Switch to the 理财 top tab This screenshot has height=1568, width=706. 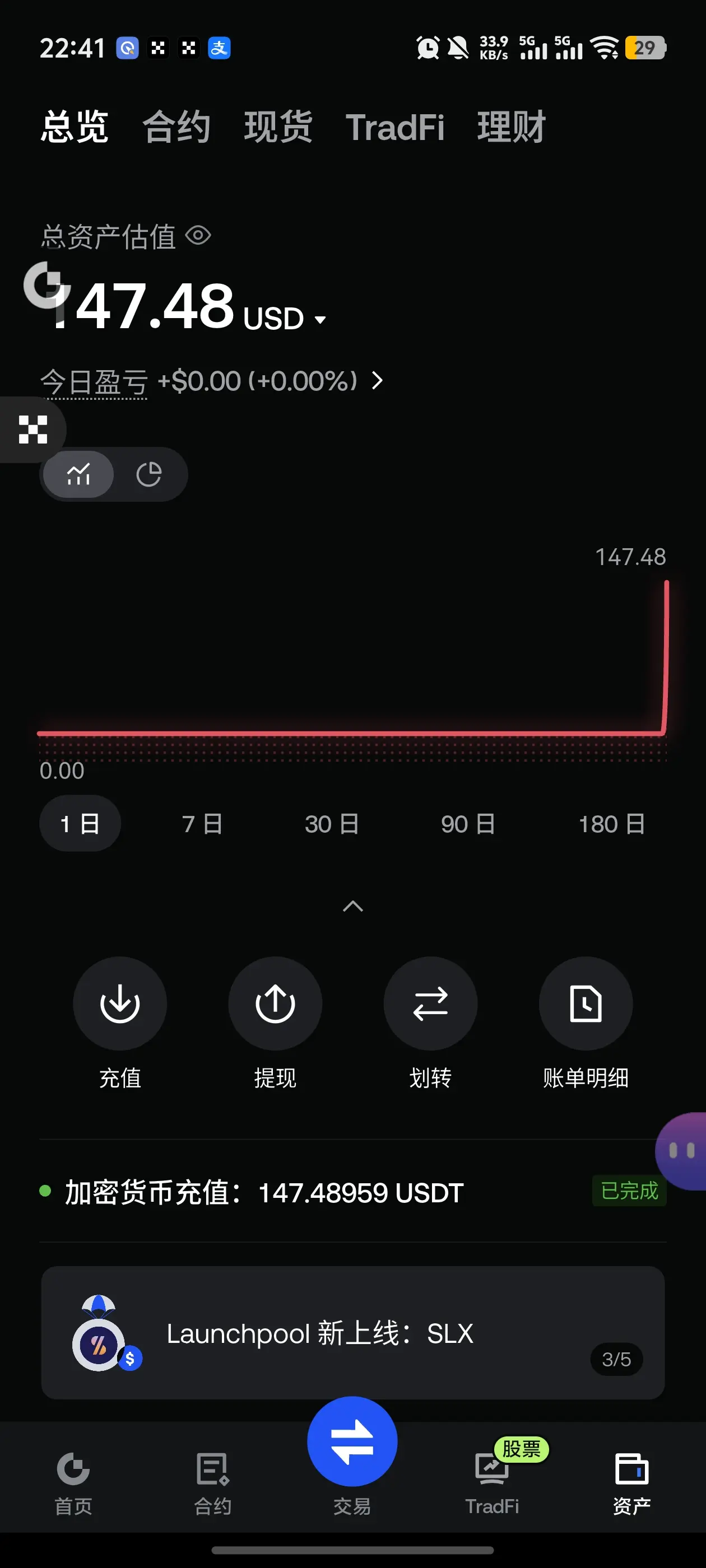tap(511, 127)
